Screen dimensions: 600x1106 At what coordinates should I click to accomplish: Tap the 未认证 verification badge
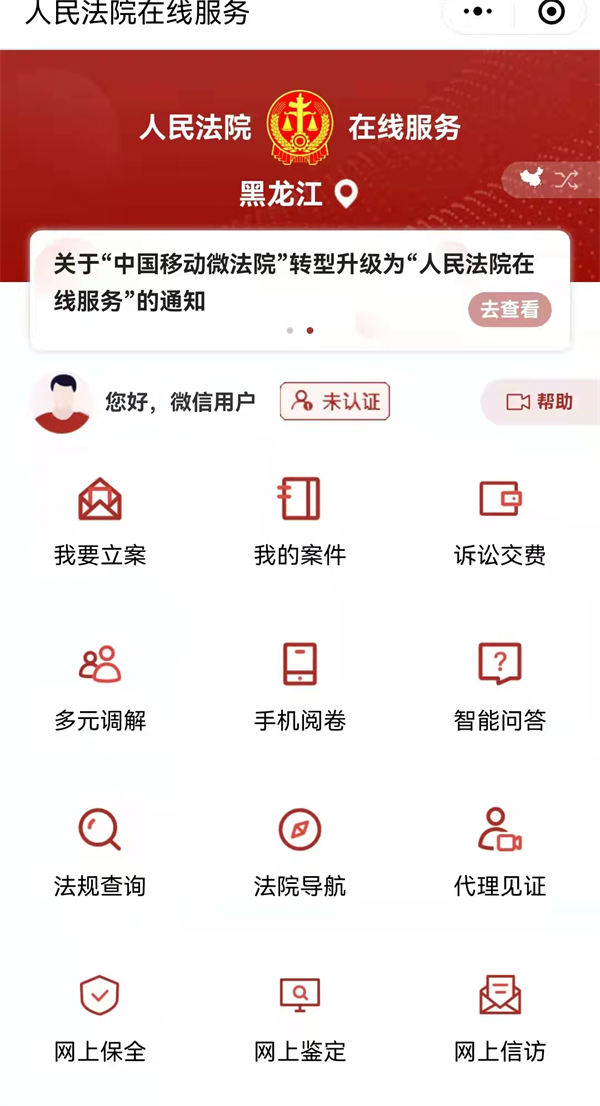coord(335,401)
